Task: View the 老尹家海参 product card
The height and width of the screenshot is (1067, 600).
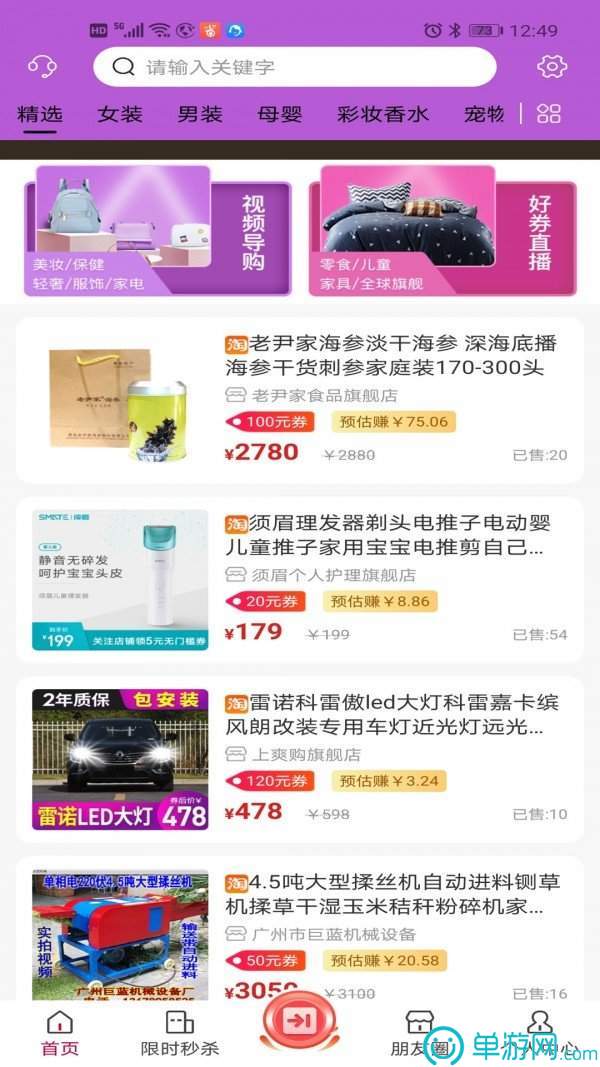Action: [299, 400]
